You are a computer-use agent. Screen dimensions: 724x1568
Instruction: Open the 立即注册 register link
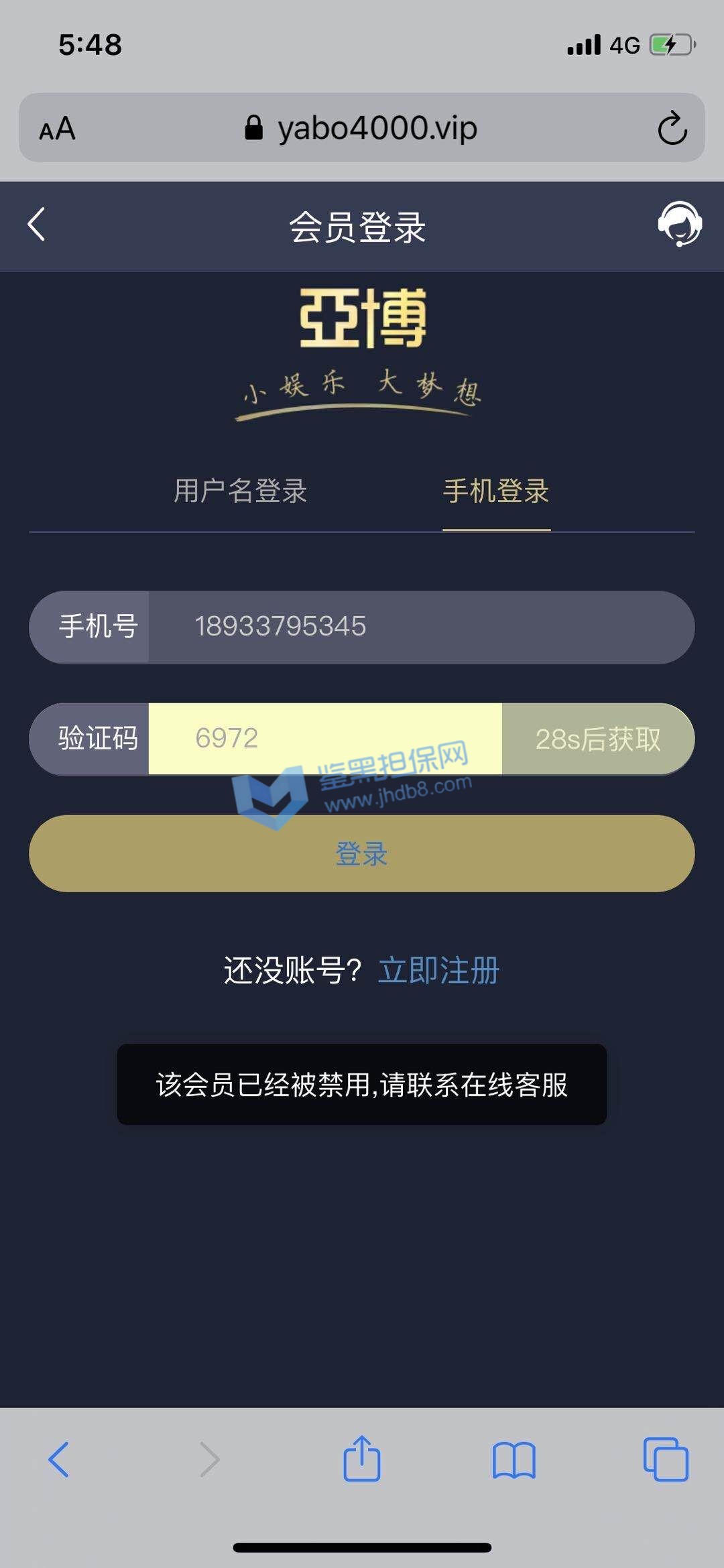pos(439,970)
